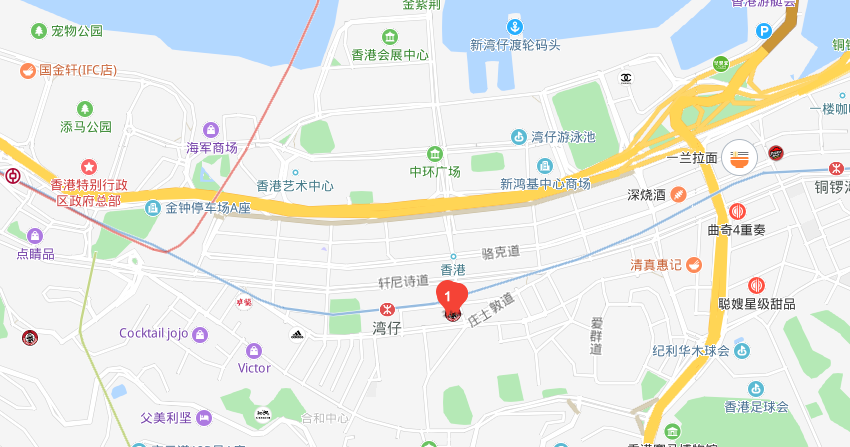Tap the 中环广场 landmark icon
This screenshot has height=447, width=850.
435,153
